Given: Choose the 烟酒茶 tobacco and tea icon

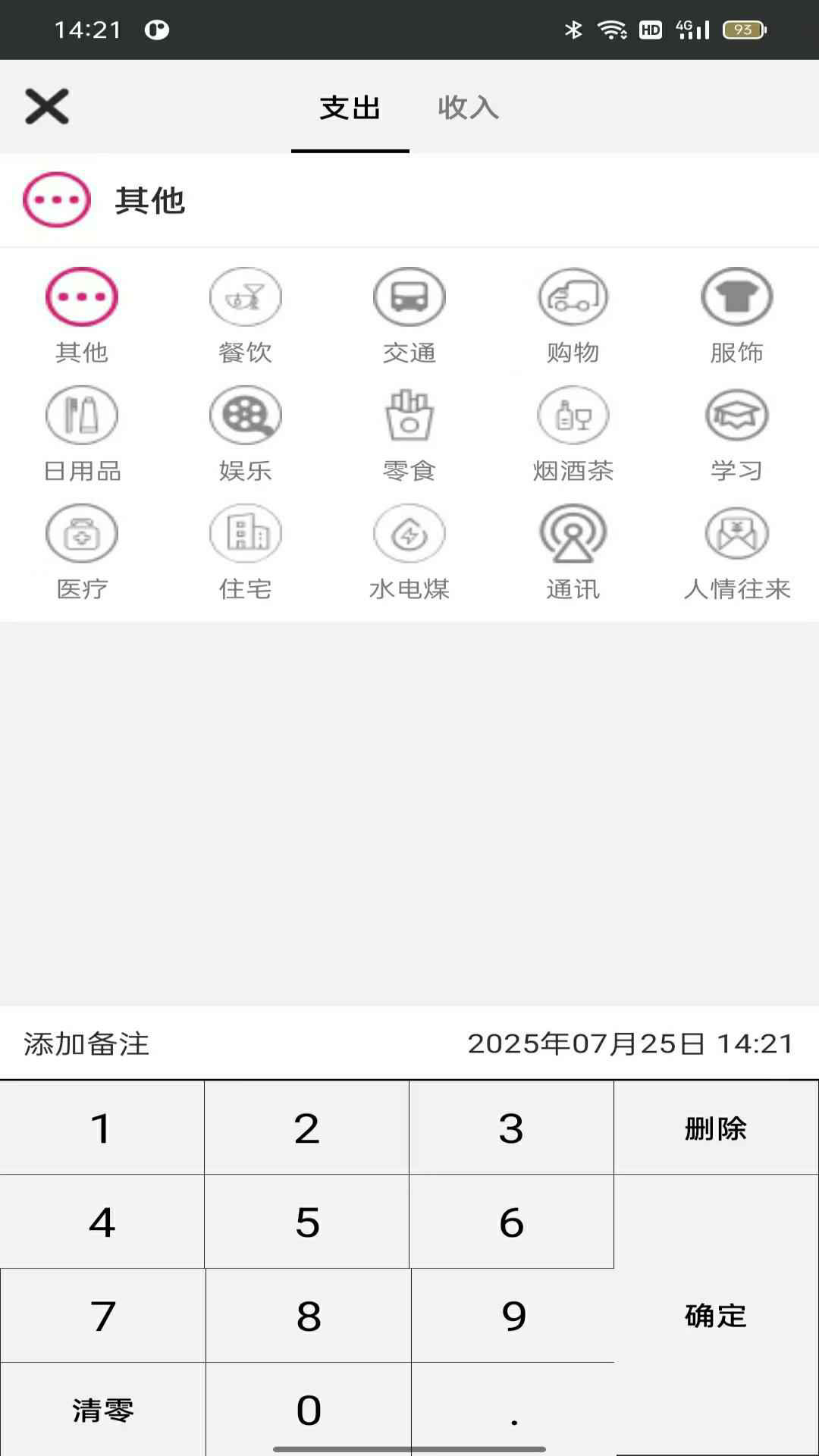Looking at the screenshot, I should tap(573, 414).
